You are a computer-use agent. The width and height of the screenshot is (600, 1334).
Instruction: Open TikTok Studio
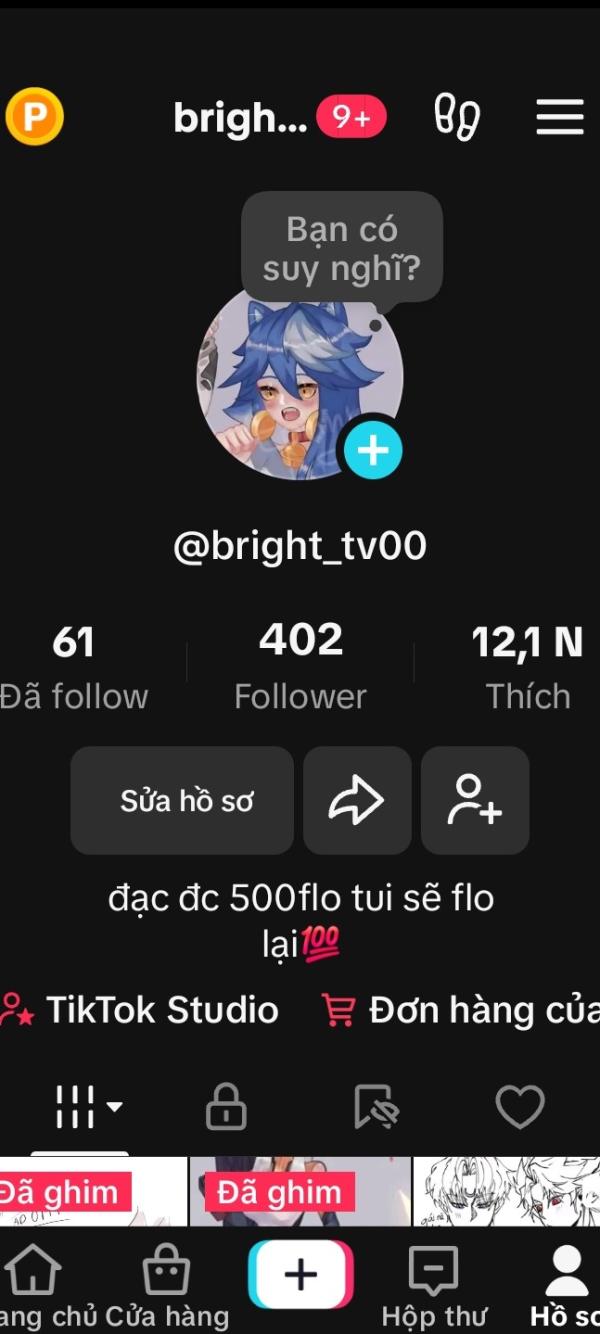point(140,1010)
